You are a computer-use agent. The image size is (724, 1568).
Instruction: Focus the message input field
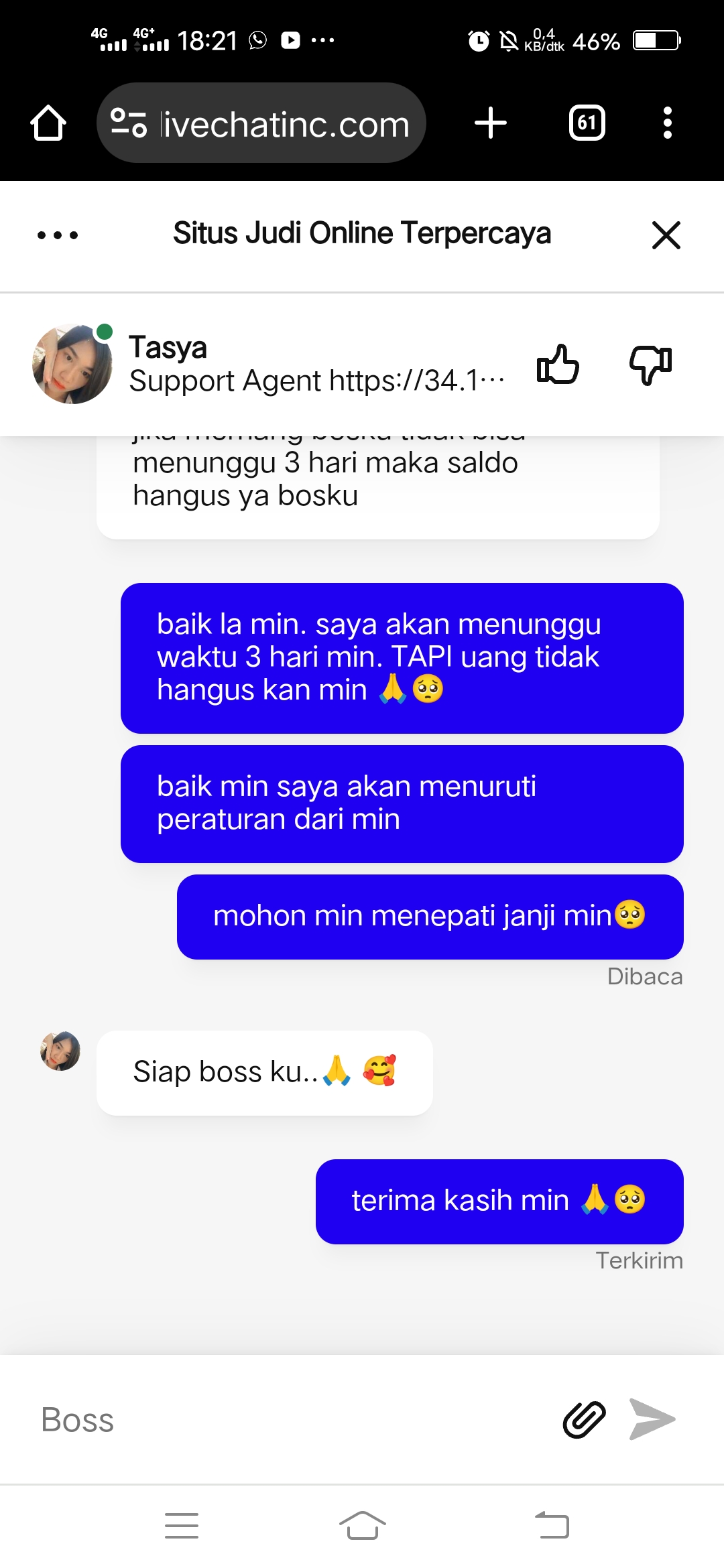coord(288,1419)
